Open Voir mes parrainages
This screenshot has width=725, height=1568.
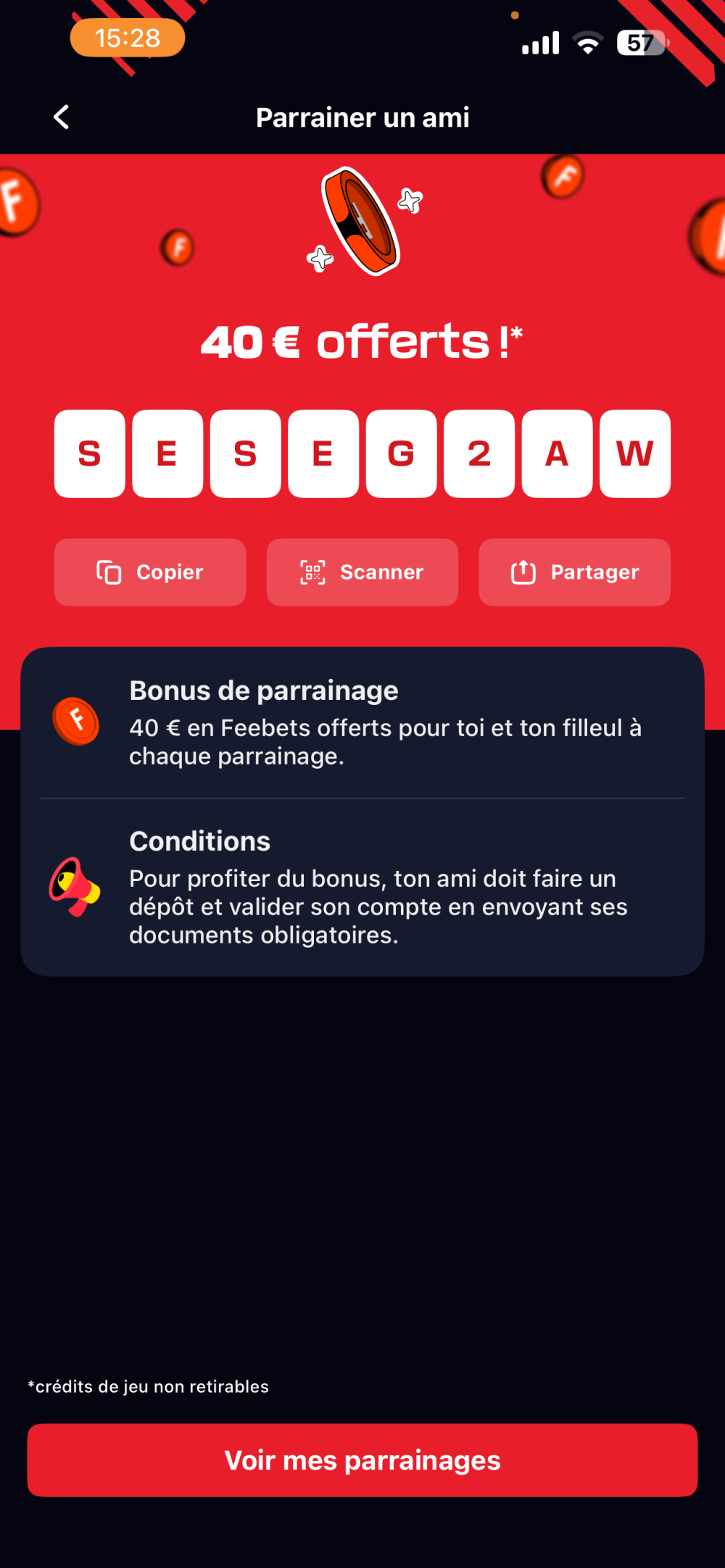tap(362, 1460)
